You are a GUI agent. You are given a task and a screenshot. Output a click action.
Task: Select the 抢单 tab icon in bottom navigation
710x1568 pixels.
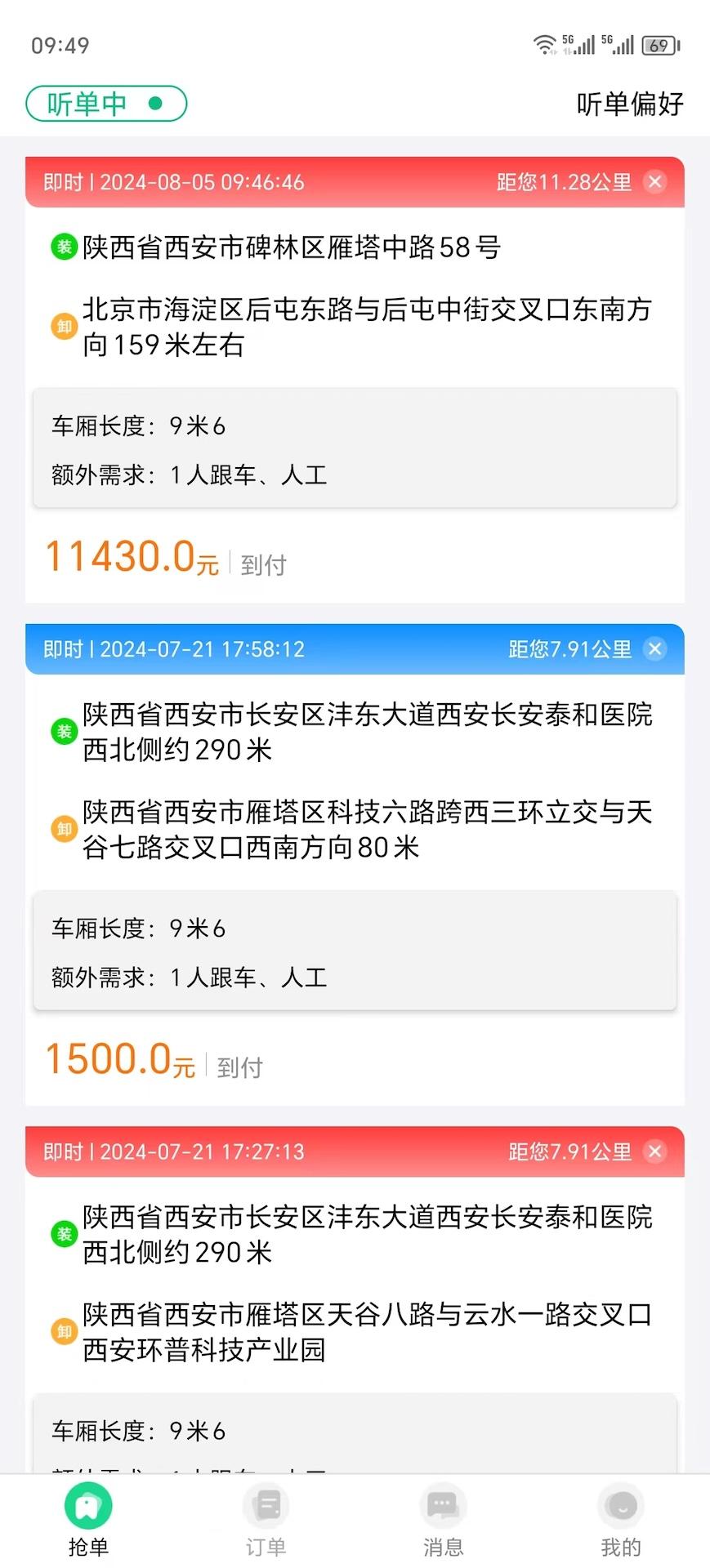[x=87, y=1507]
